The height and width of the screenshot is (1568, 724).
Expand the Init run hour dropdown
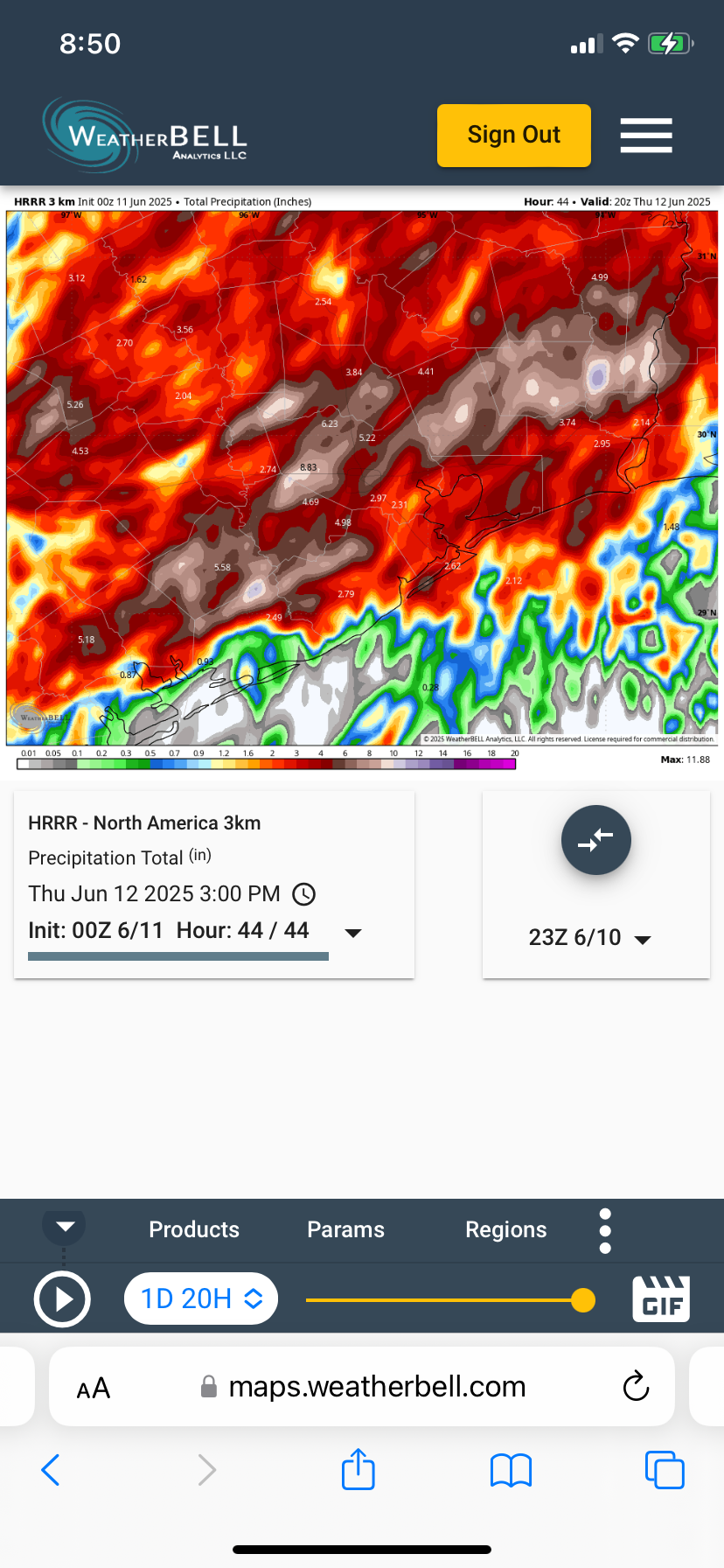click(353, 933)
